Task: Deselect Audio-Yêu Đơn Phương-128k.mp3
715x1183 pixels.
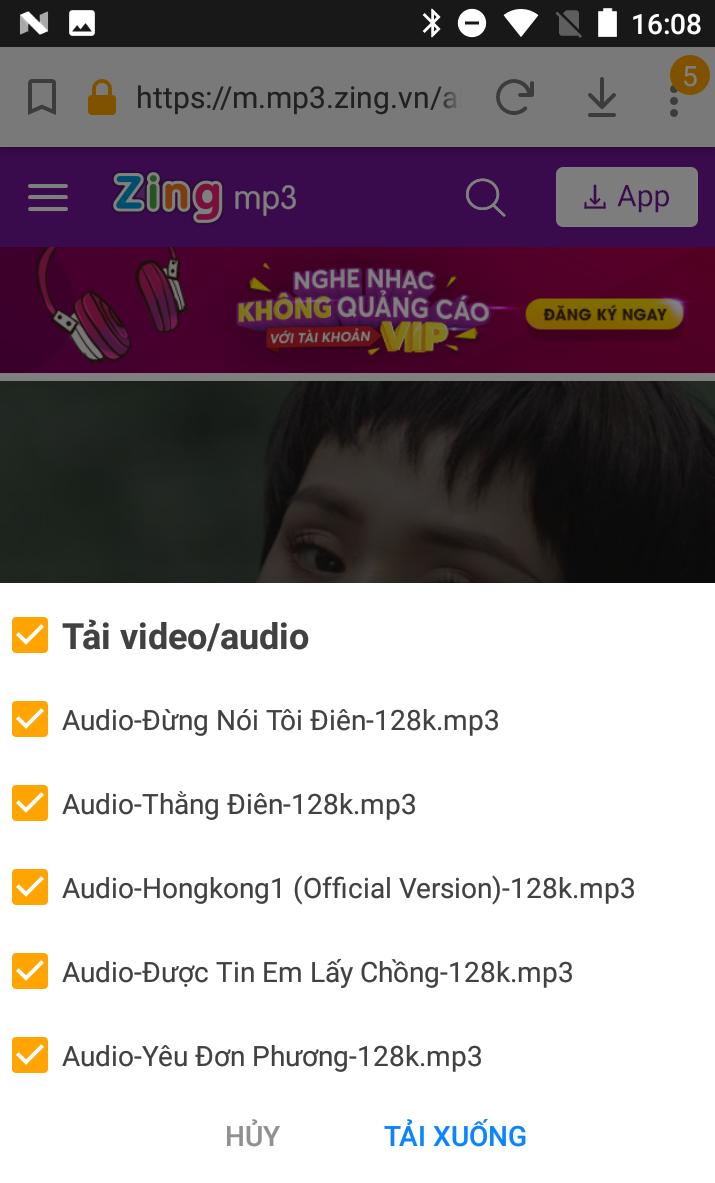Action: pyautogui.click(x=30, y=1056)
